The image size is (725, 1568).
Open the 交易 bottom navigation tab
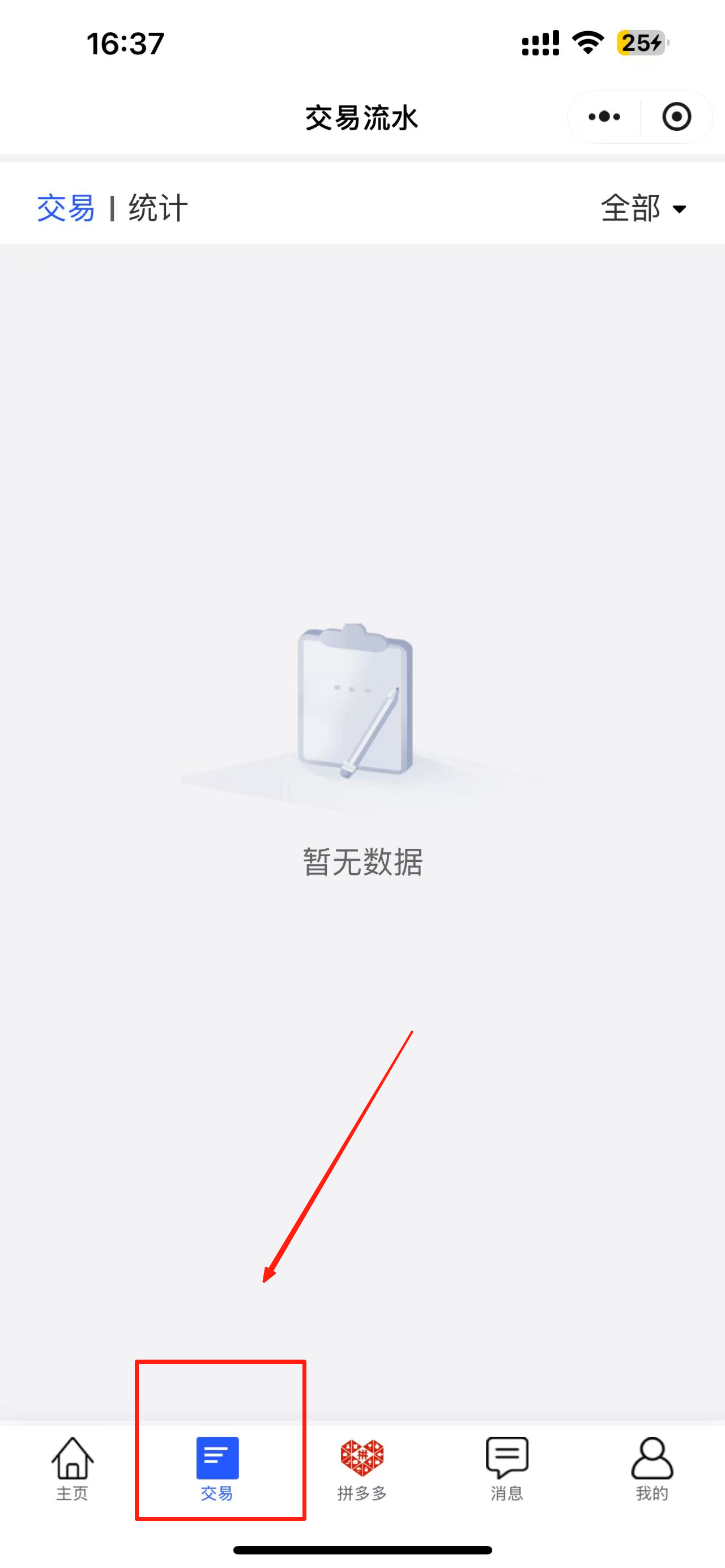point(217,1468)
